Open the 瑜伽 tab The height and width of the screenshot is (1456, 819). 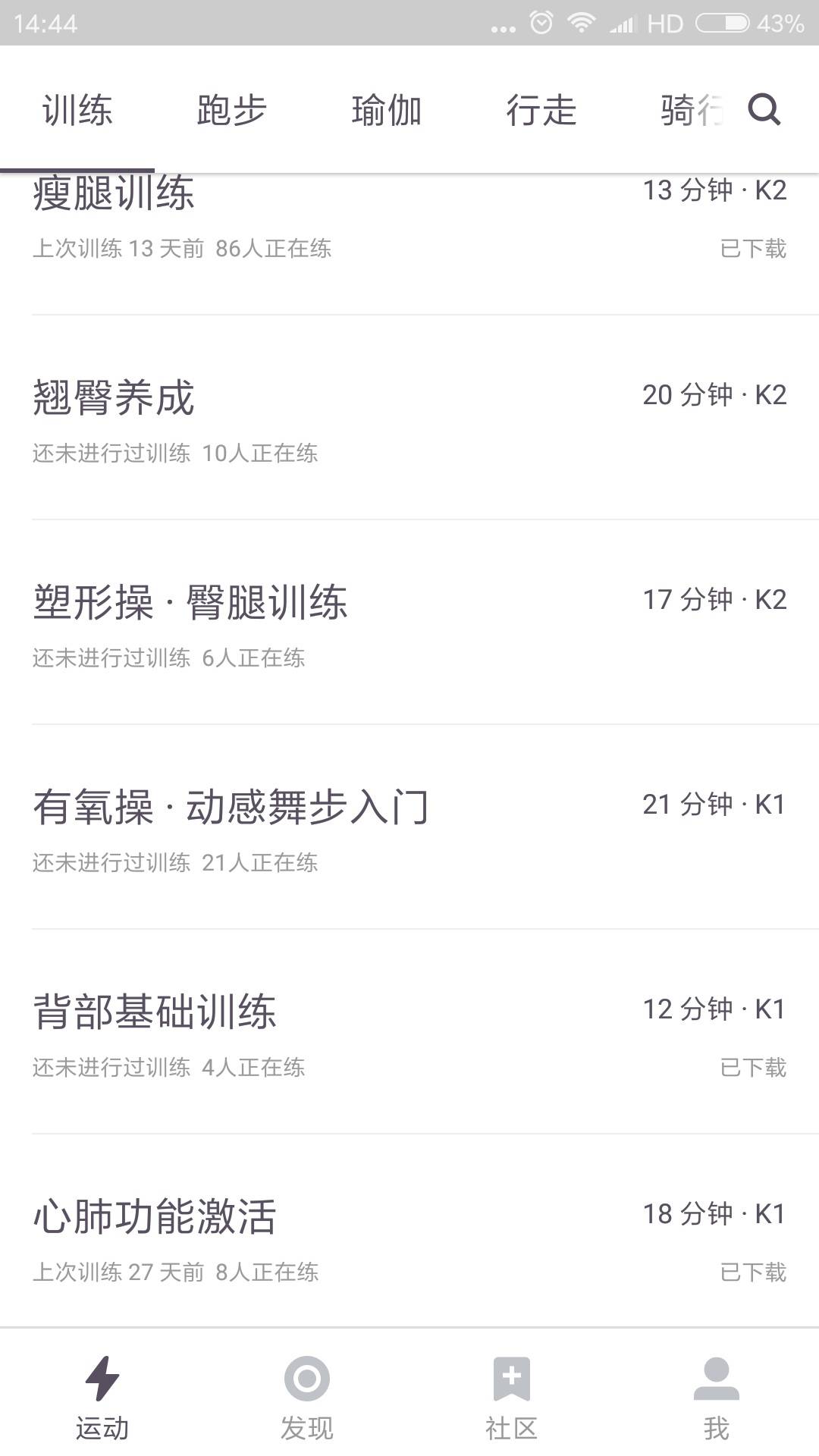click(x=387, y=111)
